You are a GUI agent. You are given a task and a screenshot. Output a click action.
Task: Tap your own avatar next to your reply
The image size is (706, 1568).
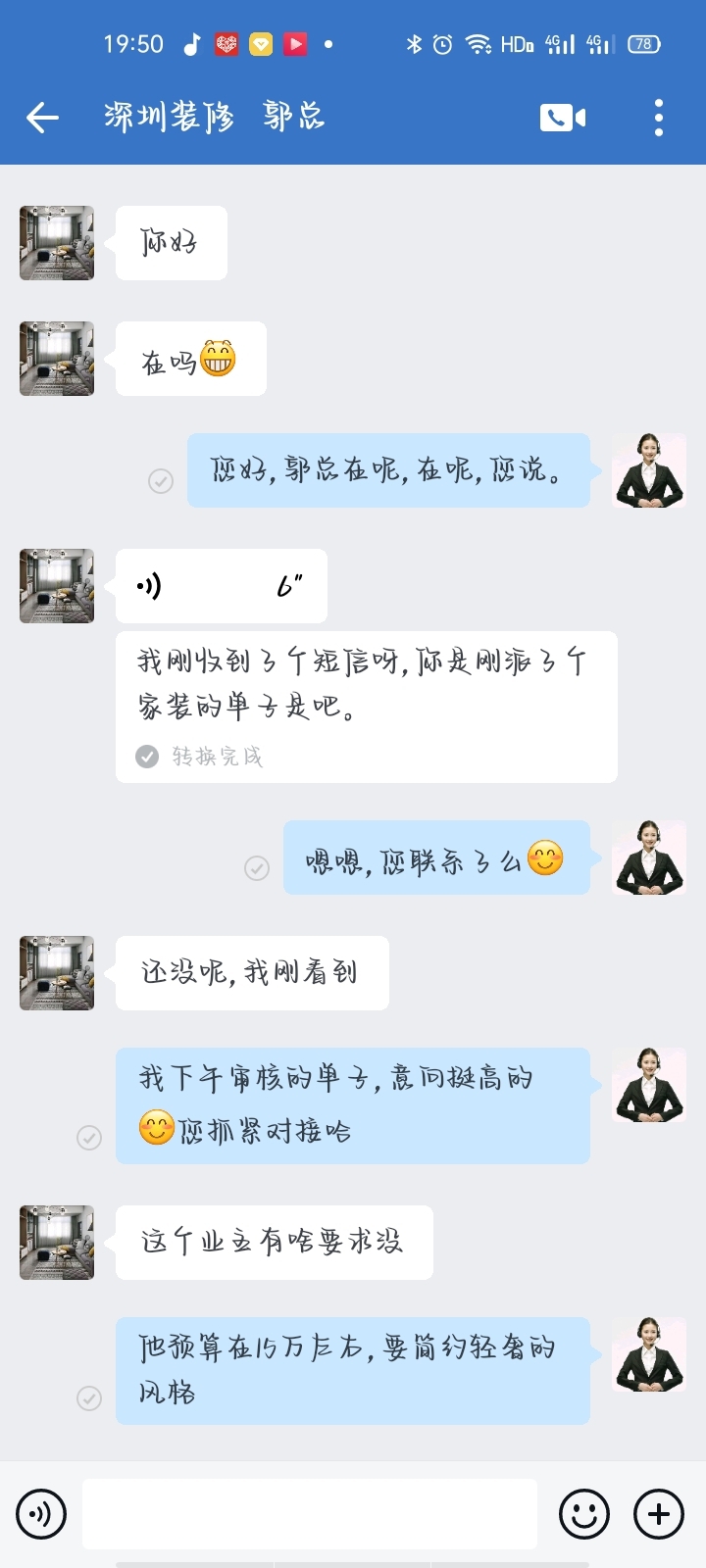pyautogui.click(x=648, y=471)
